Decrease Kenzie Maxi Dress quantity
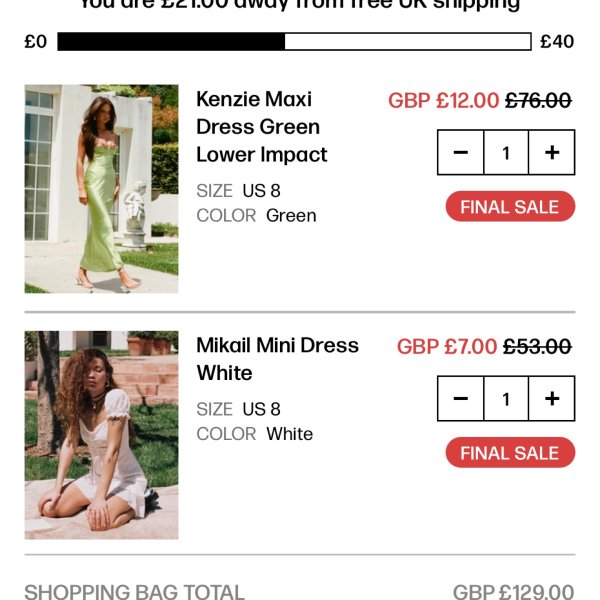Viewport: 600px width, 600px height. (x=461, y=153)
